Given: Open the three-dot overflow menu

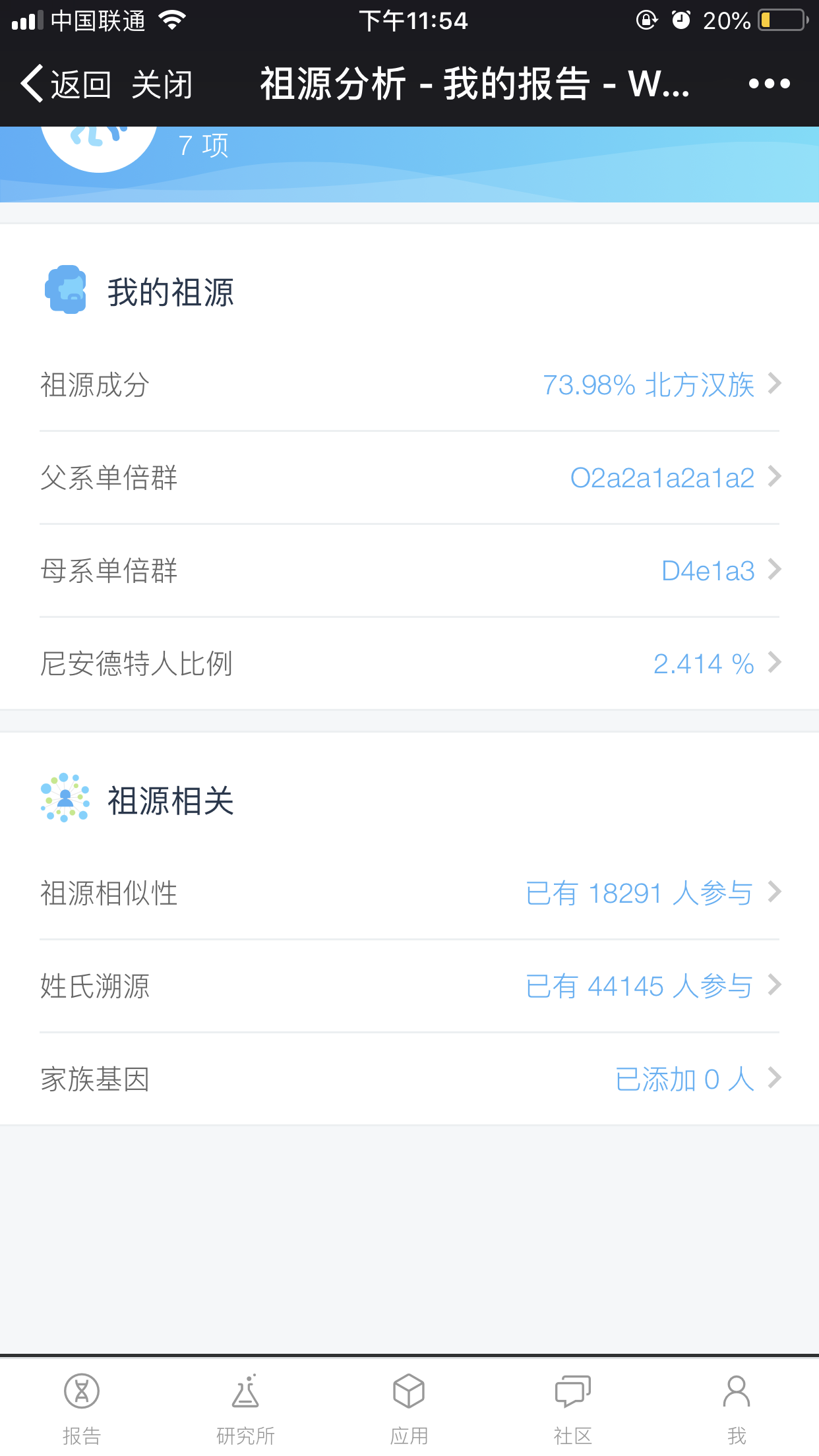Looking at the screenshot, I should [x=769, y=84].
